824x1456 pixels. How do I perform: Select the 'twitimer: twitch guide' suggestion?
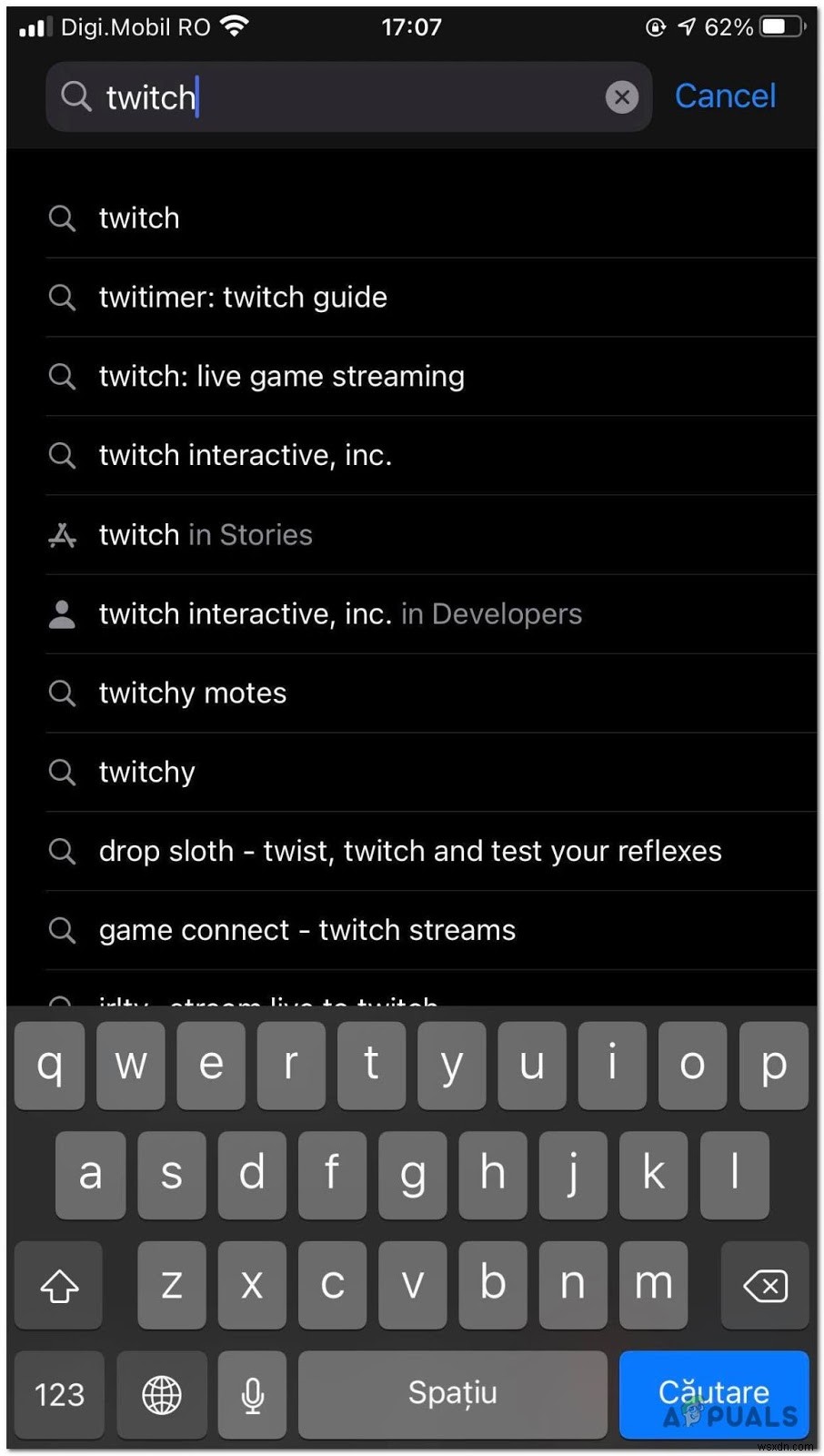pos(242,297)
